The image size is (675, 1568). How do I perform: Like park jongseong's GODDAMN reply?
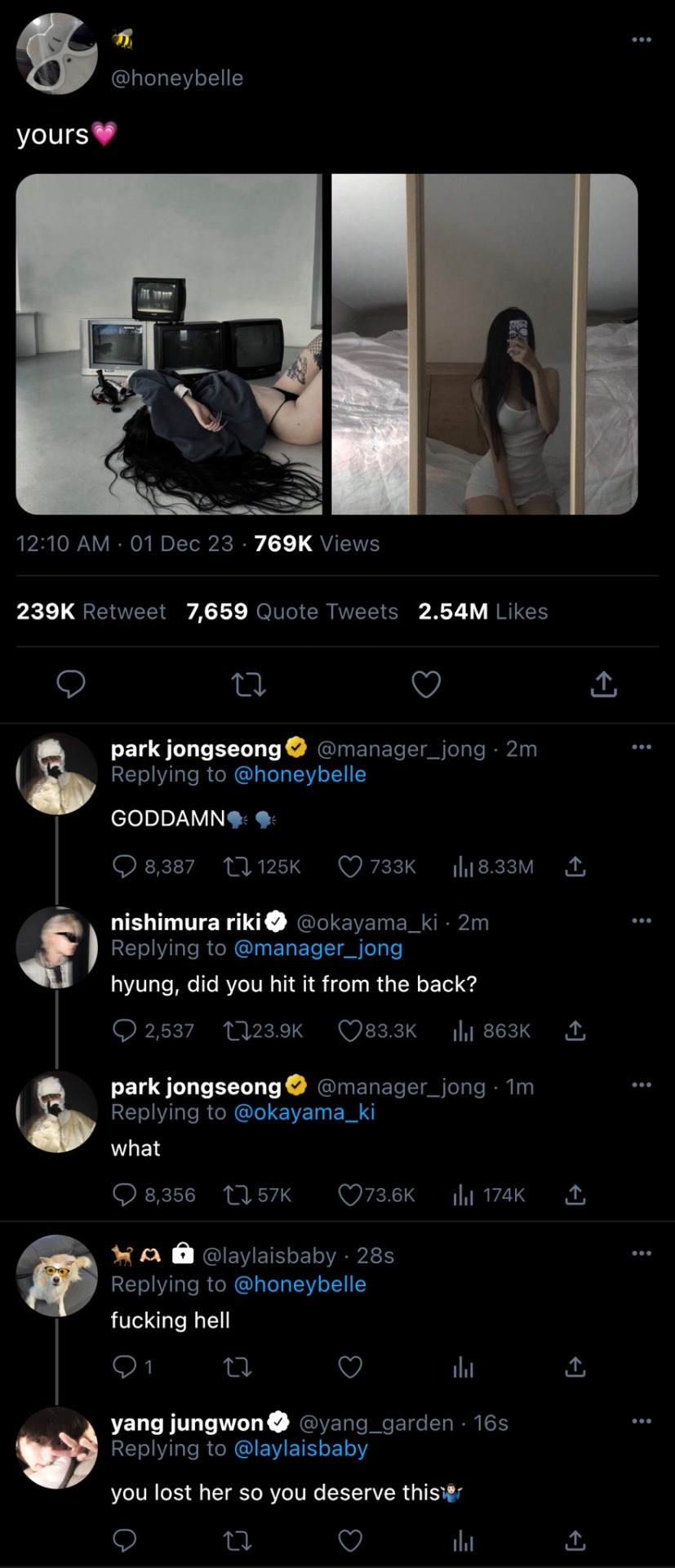(350, 866)
